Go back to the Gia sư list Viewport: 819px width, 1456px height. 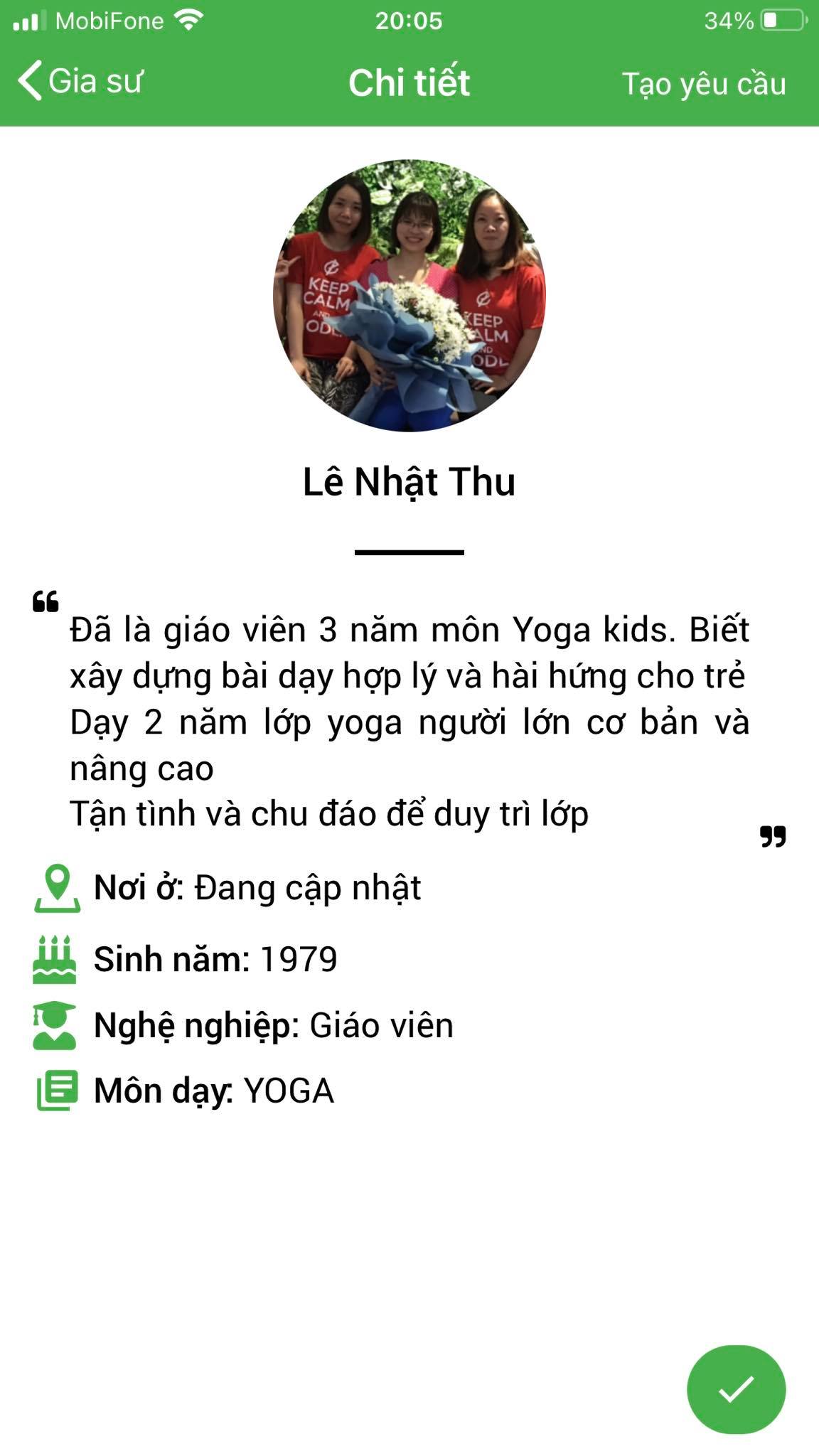(80, 81)
